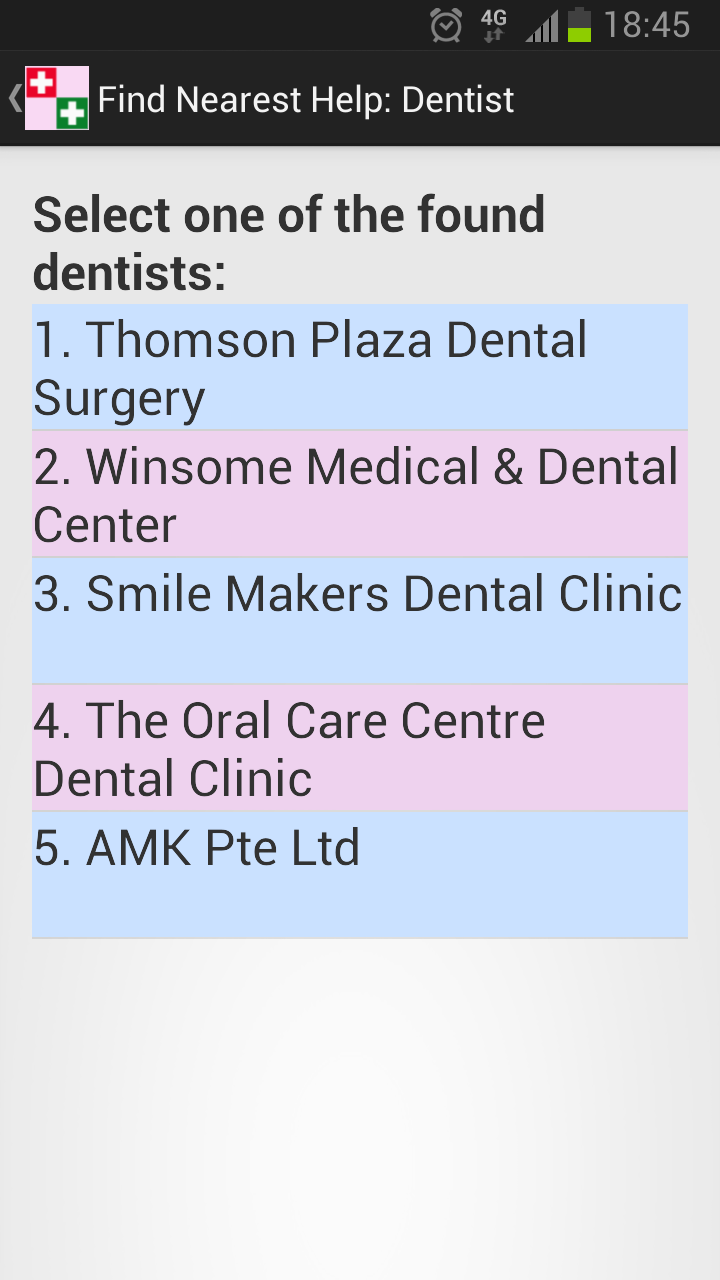Choose Smile Makers Dental Clinic
The height and width of the screenshot is (1280, 720).
(359, 620)
